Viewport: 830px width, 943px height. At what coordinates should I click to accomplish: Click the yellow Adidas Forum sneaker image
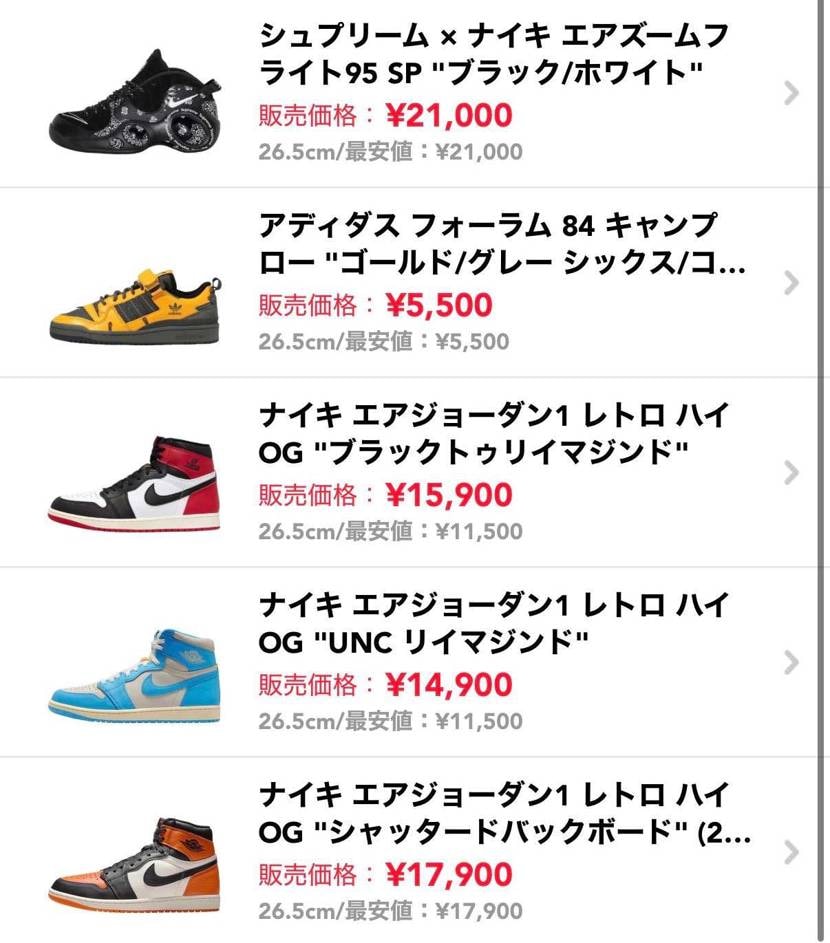[x=135, y=300]
